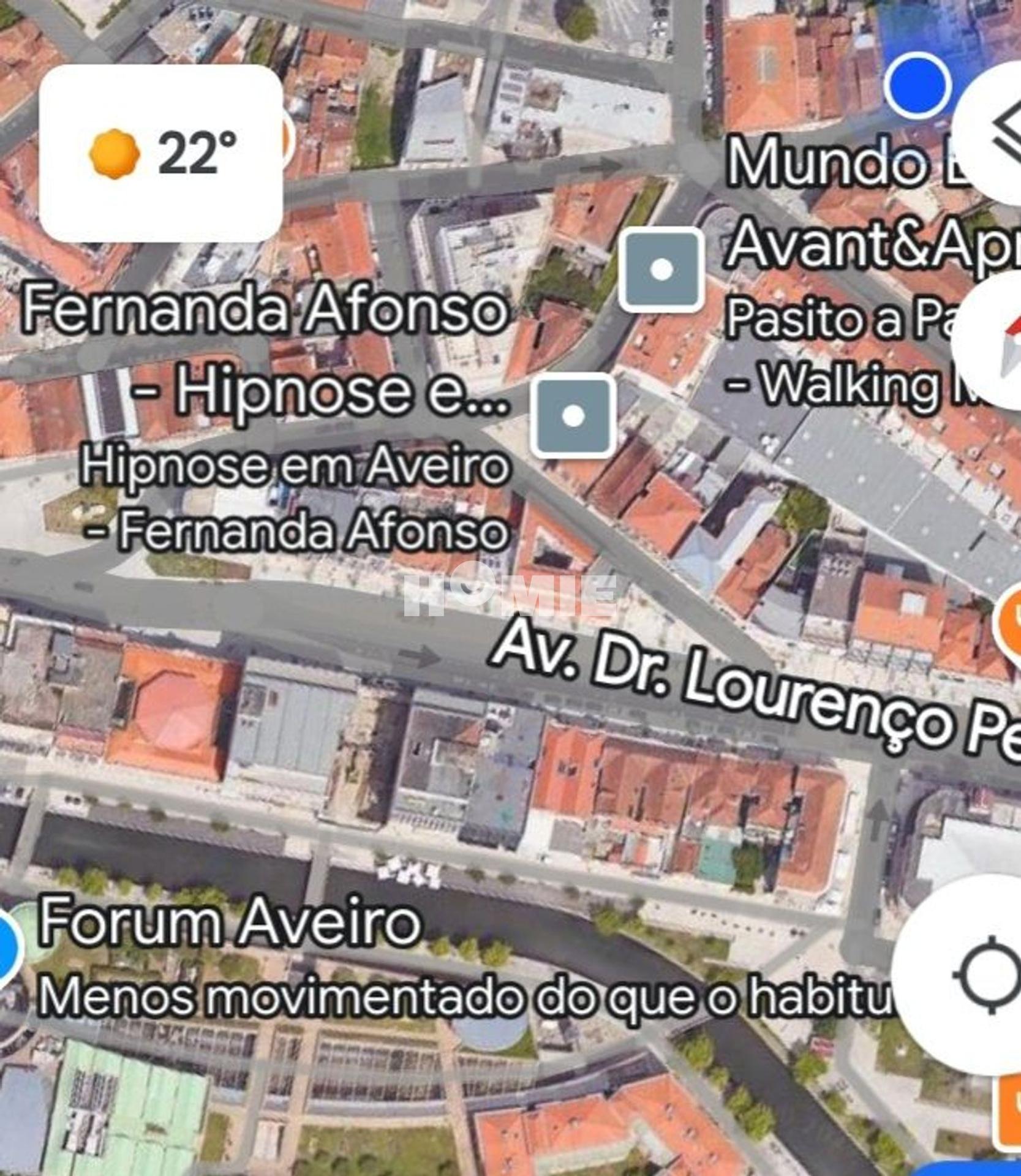Open the 22° weather widget
This screenshot has width=1021, height=1176.
[160, 153]
